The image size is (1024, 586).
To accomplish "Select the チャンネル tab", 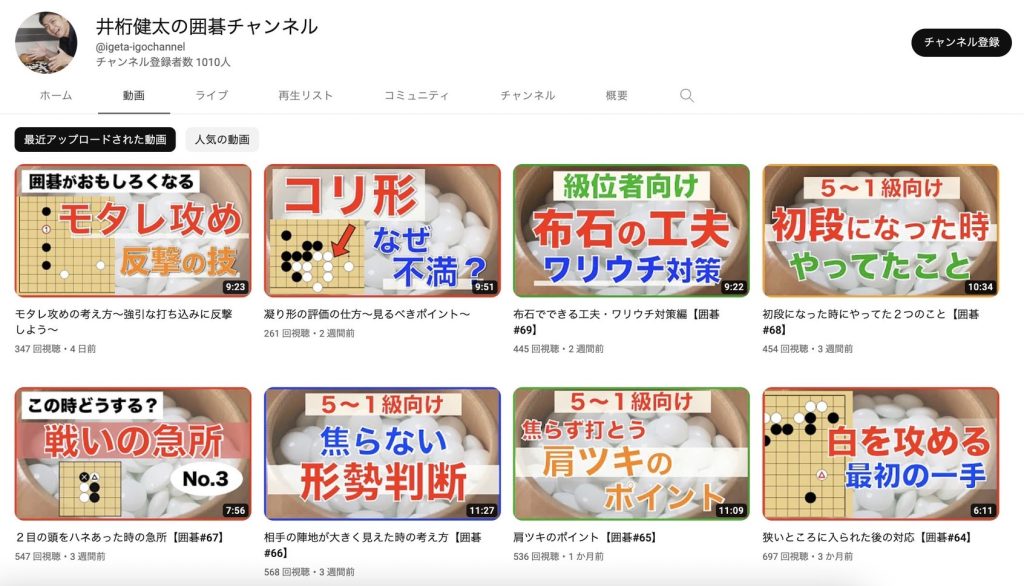I will [x=528, y=95].
